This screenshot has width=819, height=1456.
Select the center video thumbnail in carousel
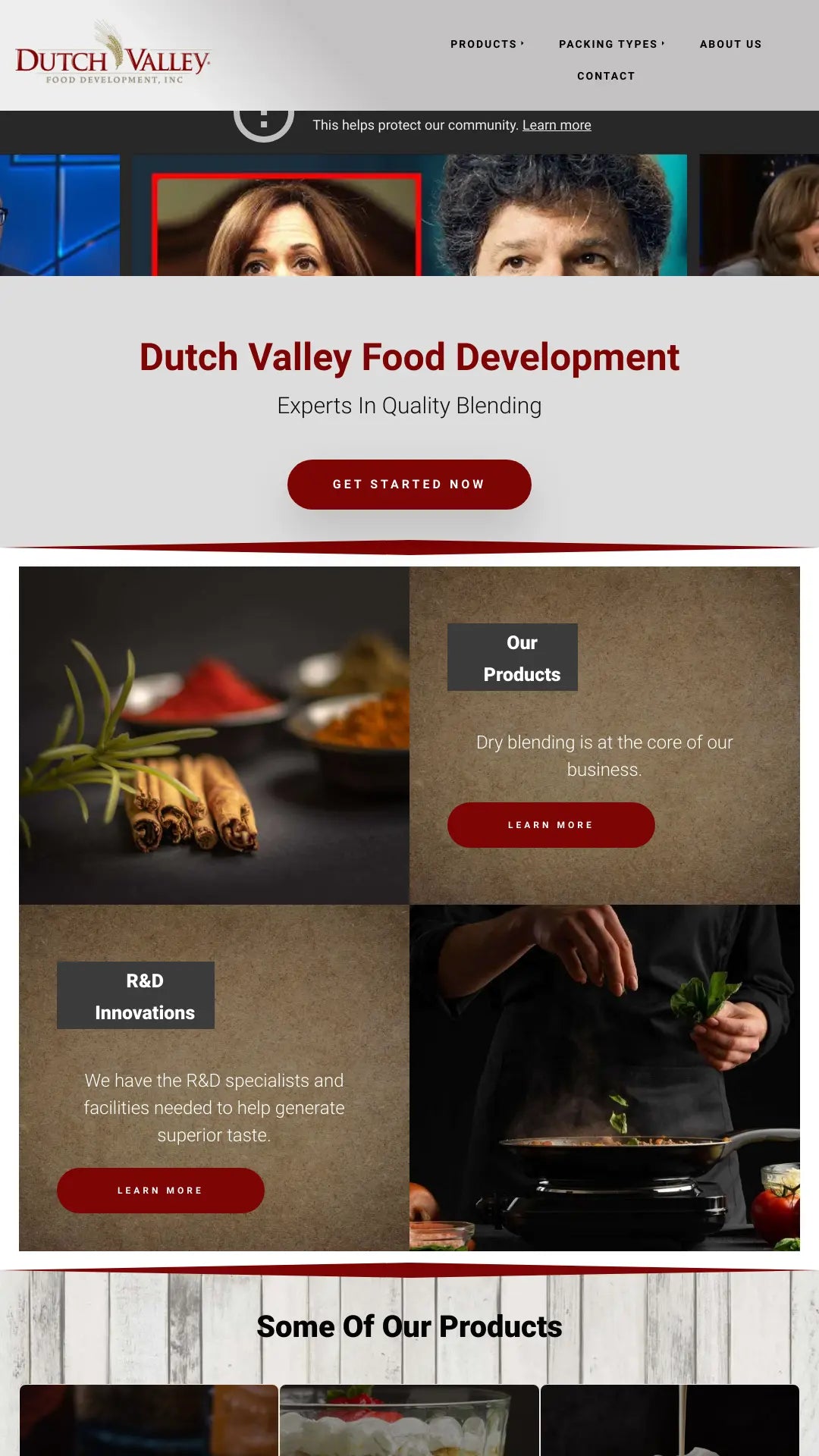pos(409,215)
